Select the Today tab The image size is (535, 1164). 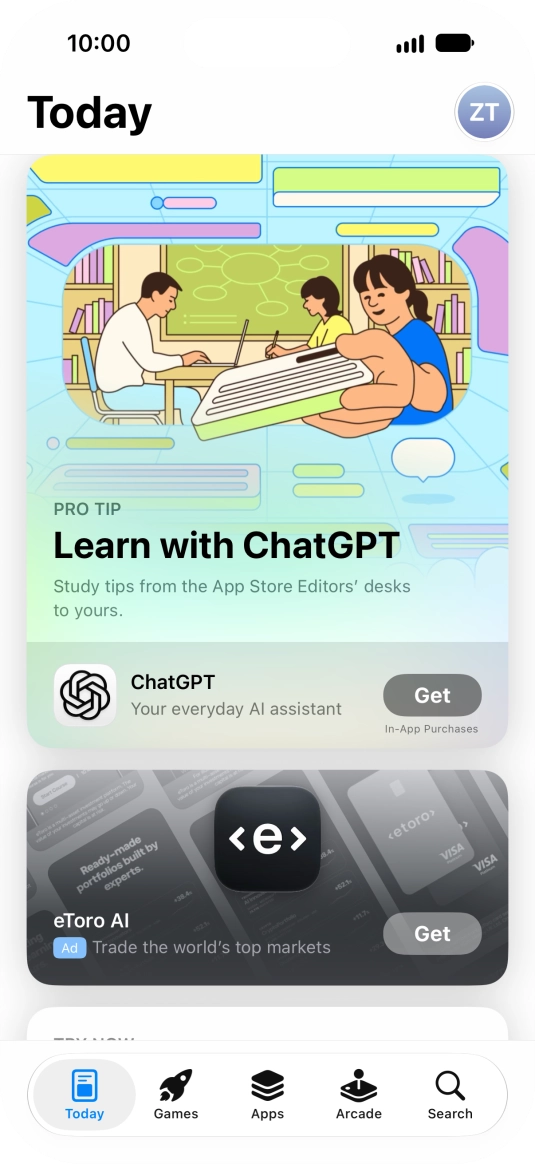[x=85, y=1095]
